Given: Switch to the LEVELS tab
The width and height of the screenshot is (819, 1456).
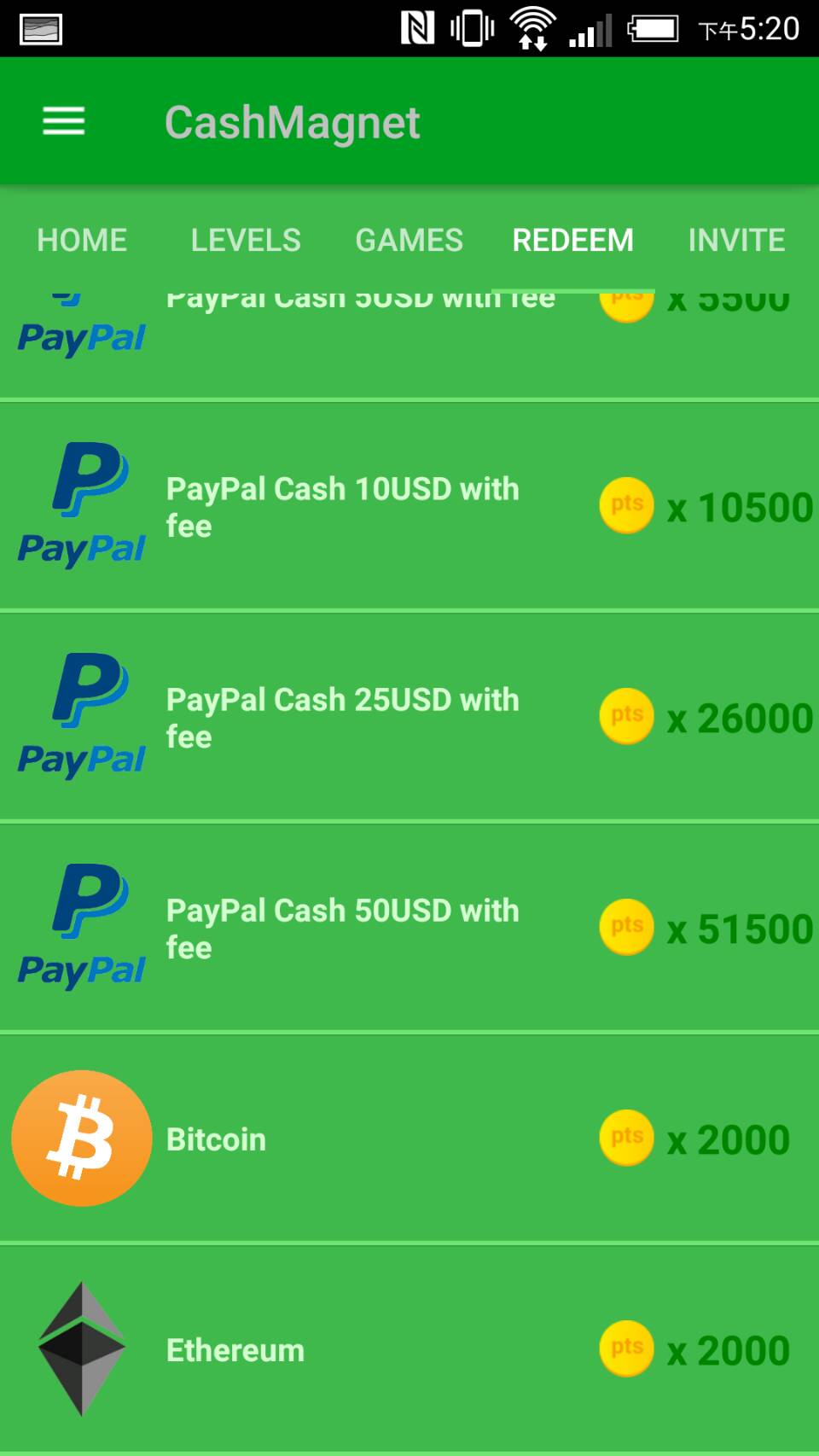Looking at the screenshot, I should (246, 240).
